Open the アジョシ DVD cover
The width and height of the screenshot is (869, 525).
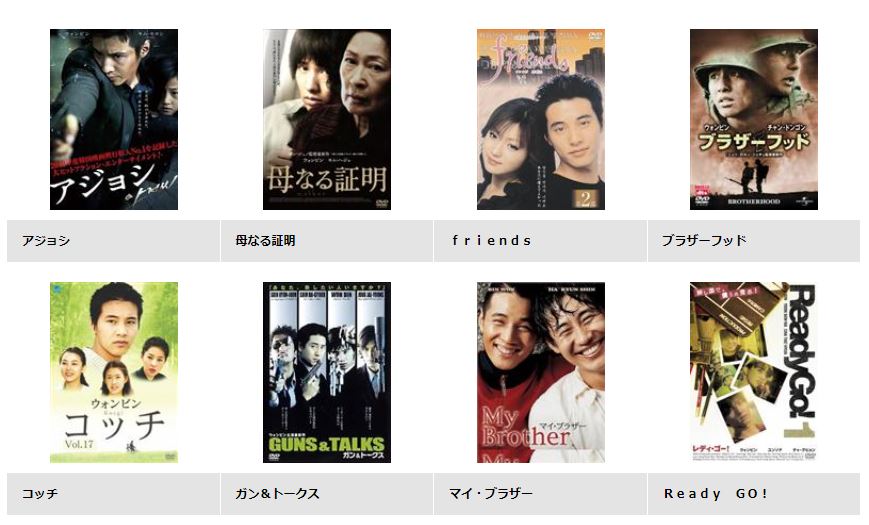(114, 119)
